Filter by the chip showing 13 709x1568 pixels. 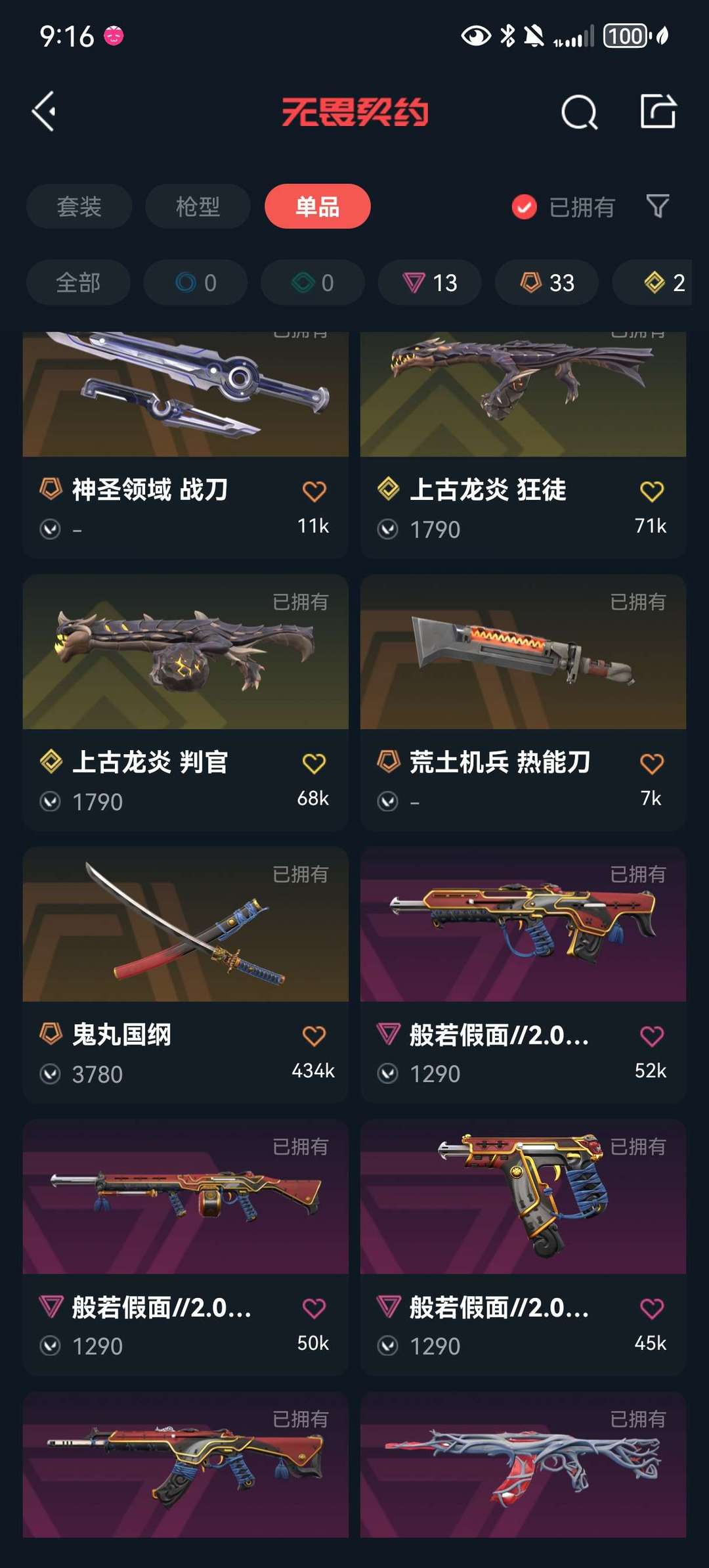(429, 282)
